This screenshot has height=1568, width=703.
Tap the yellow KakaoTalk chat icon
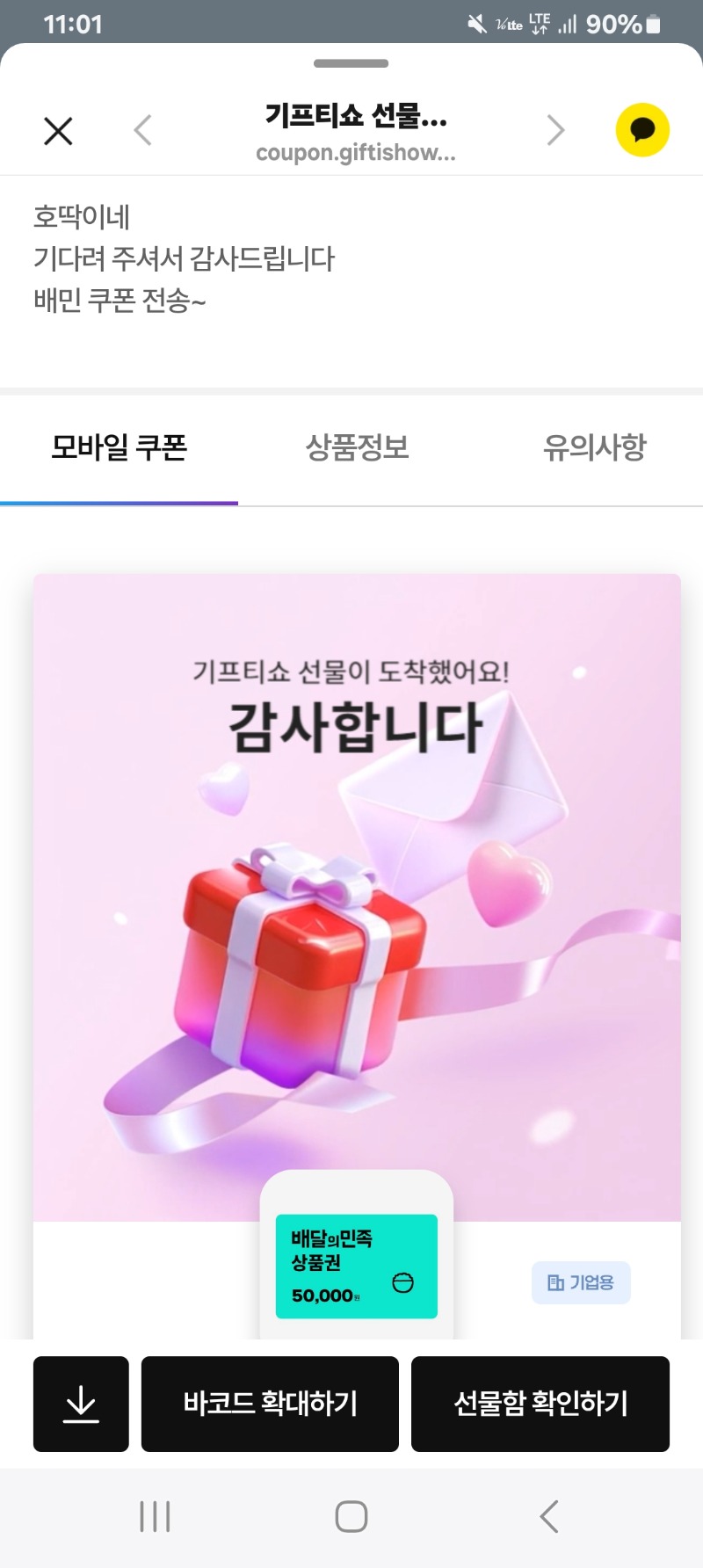point(642,130)
